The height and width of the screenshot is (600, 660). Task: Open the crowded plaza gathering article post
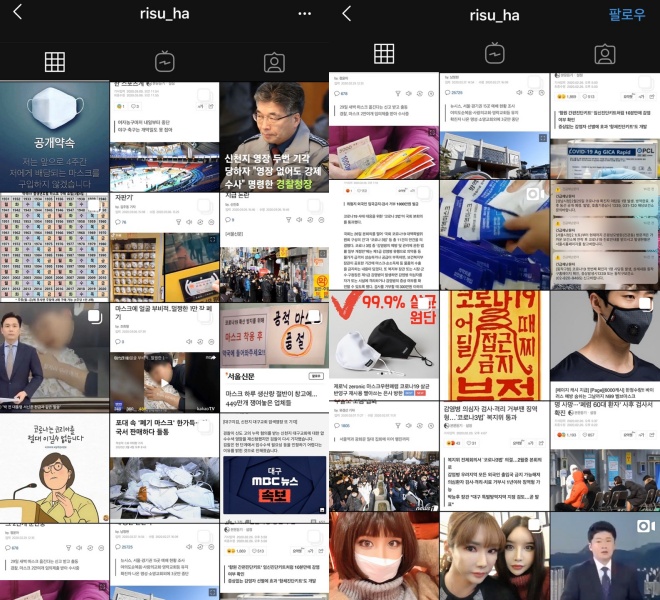[384, 456]
